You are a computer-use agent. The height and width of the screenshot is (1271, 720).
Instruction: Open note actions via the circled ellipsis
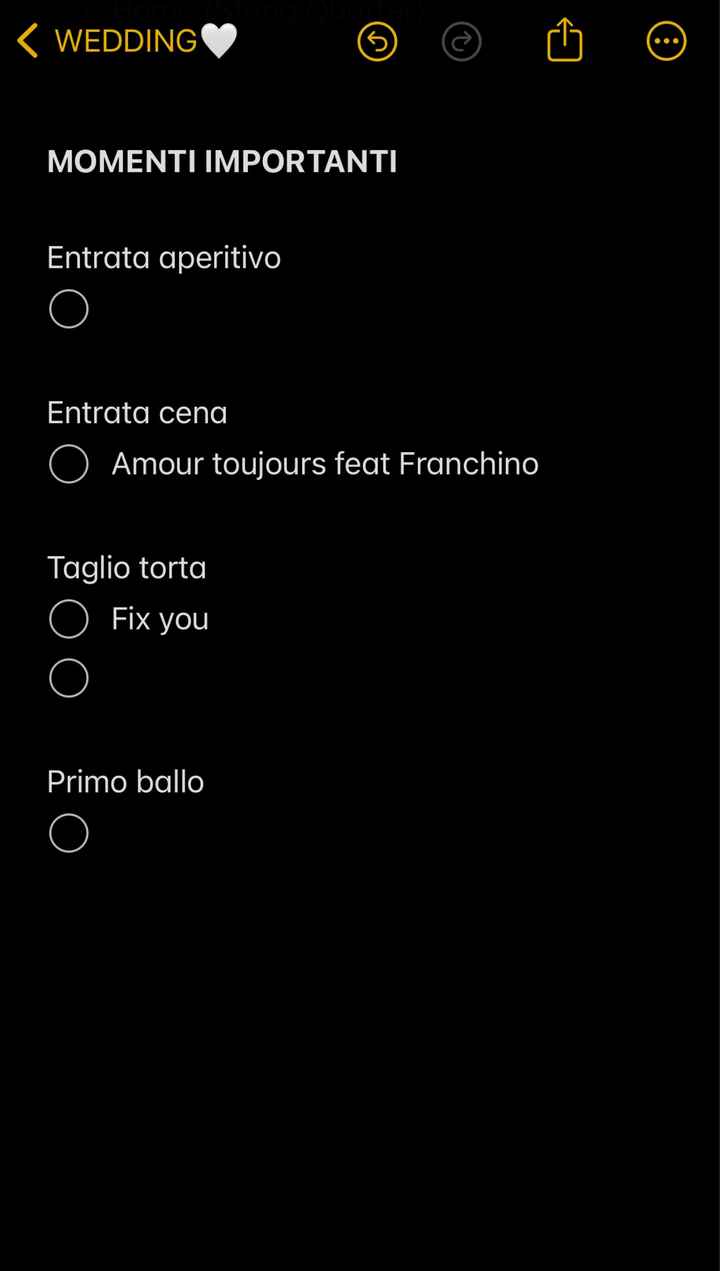[x=666, y=41]
